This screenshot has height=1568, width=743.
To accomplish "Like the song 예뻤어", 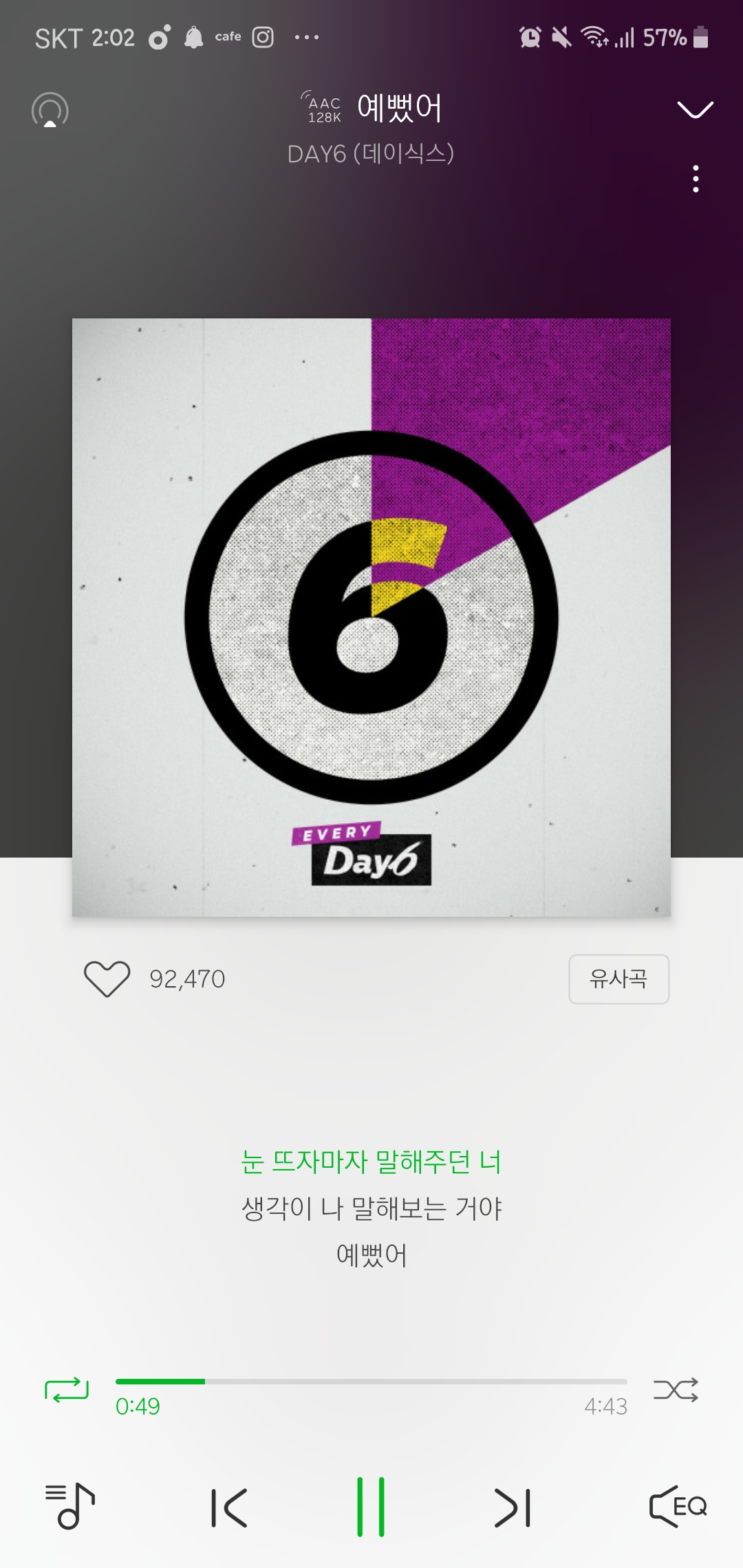I will pos(107,979).
